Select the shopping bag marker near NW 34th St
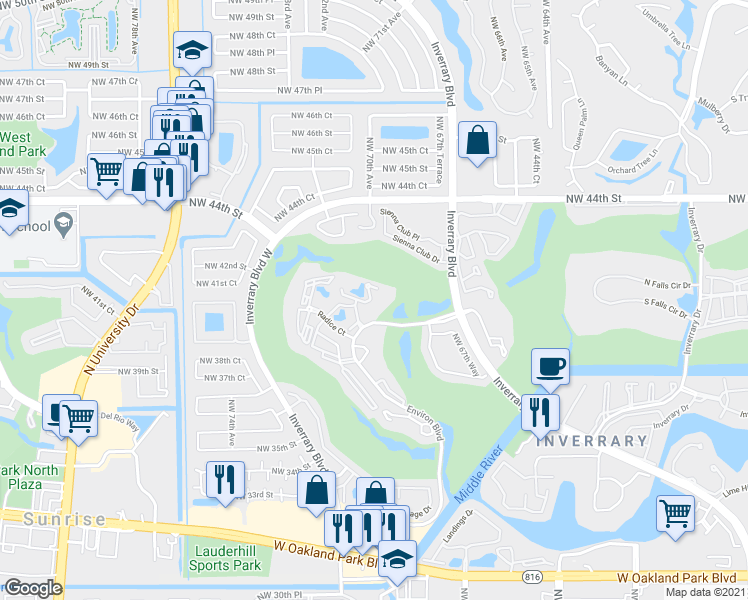The image size is (748, 600). pyautogui.click(x=317, y=491)
